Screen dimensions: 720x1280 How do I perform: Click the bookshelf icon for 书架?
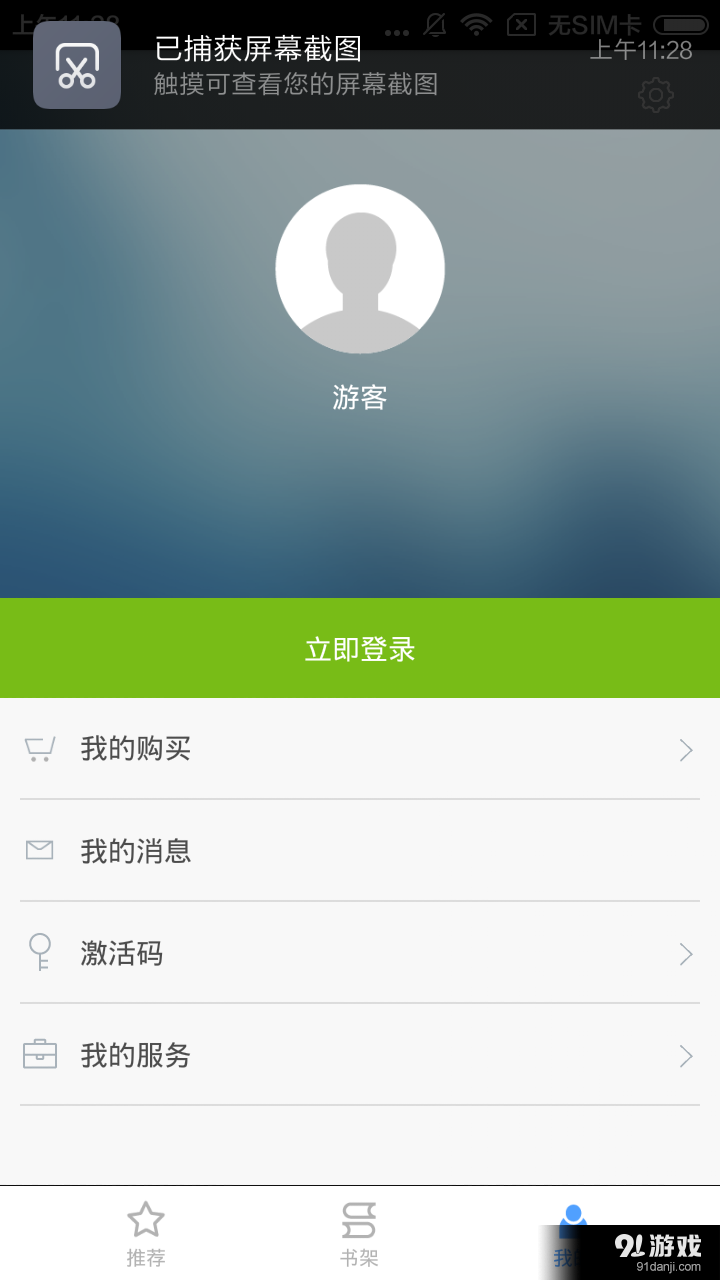[x=360, y=1219]
